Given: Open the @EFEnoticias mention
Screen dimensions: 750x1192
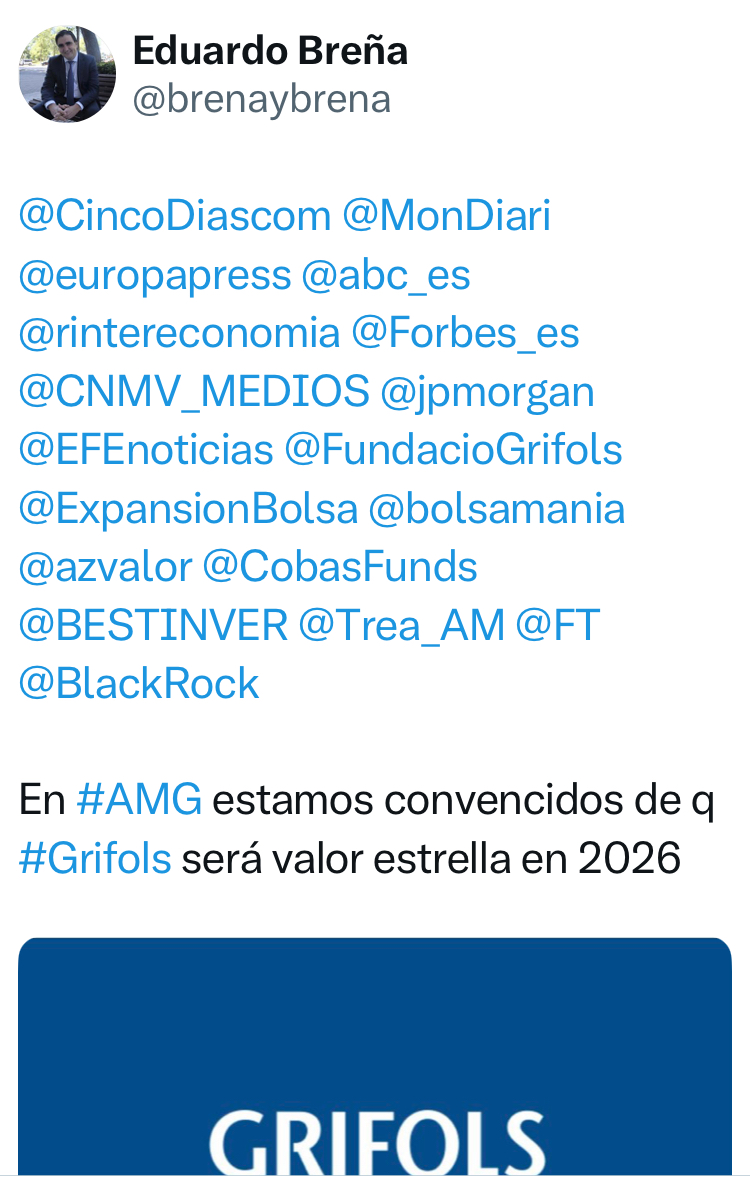Looking at the screenshot, I should point(145,450).
